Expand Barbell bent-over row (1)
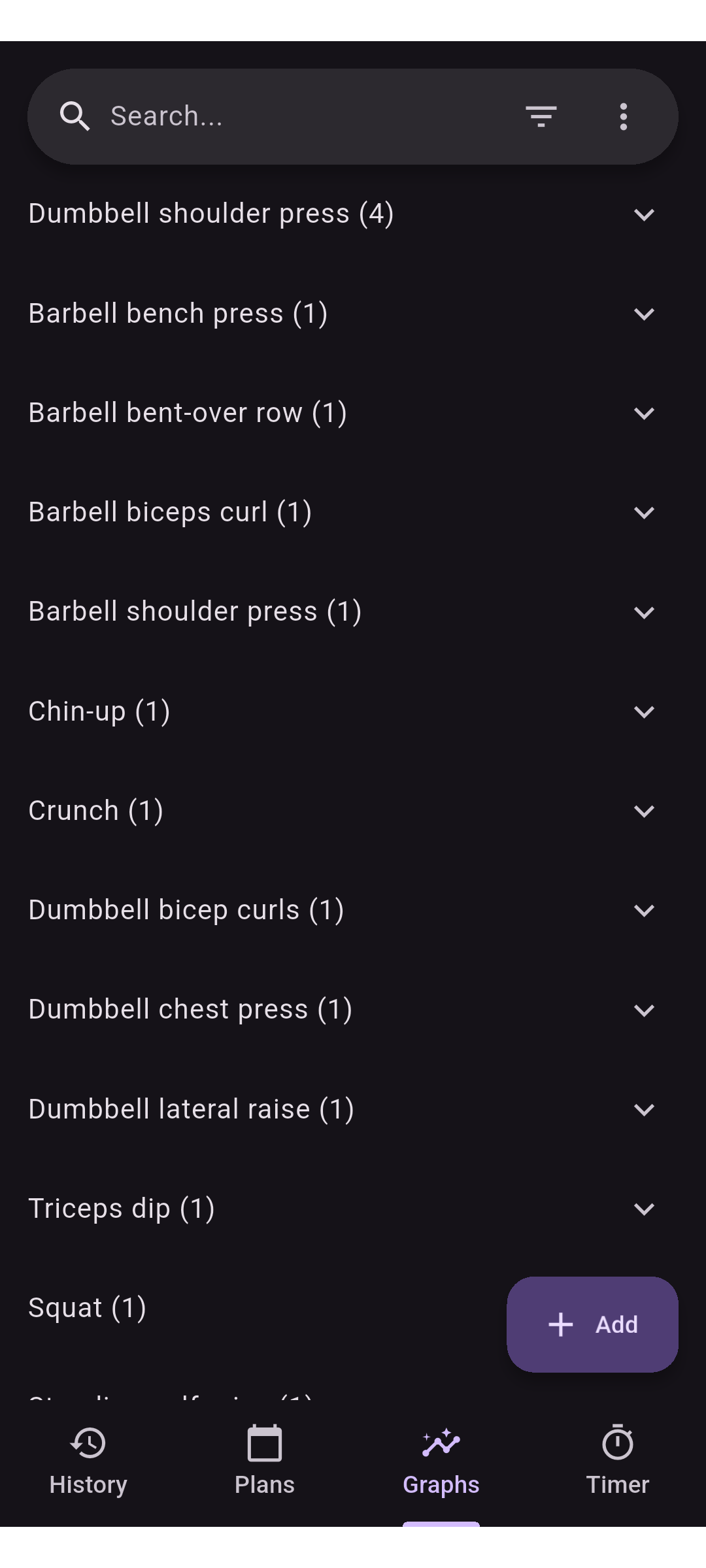 (353, 413)
